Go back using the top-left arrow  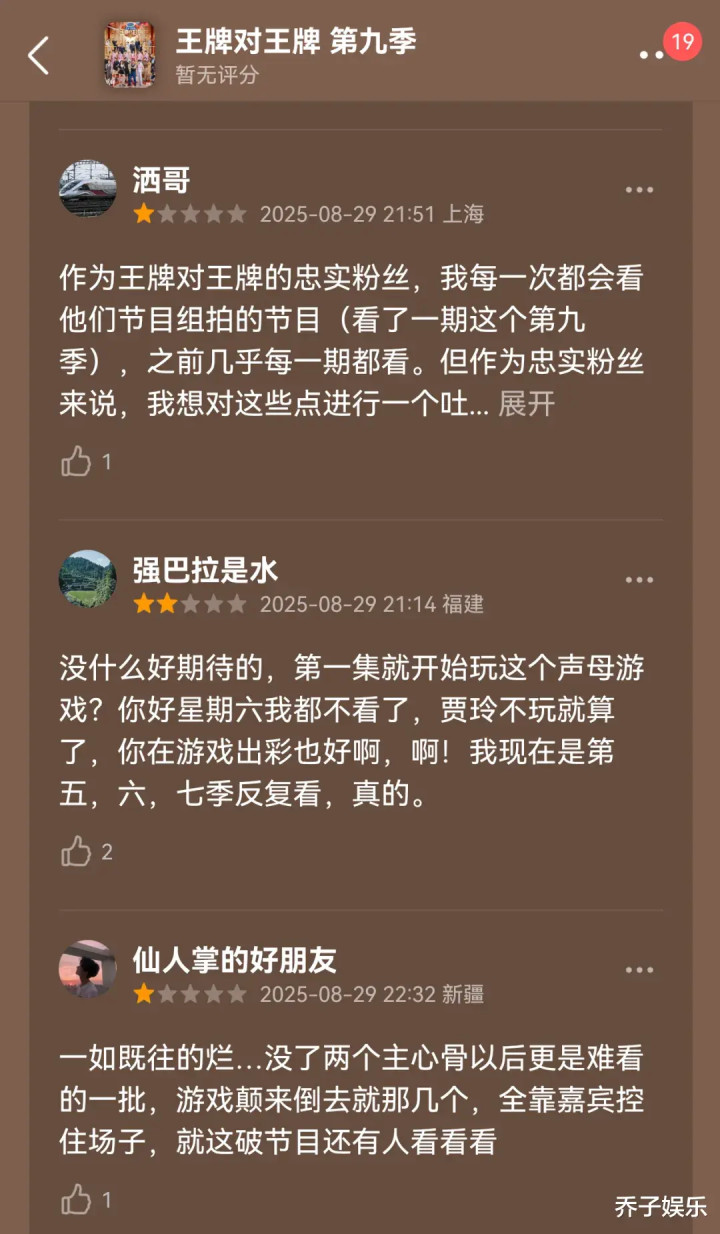(x=38, y=56)
